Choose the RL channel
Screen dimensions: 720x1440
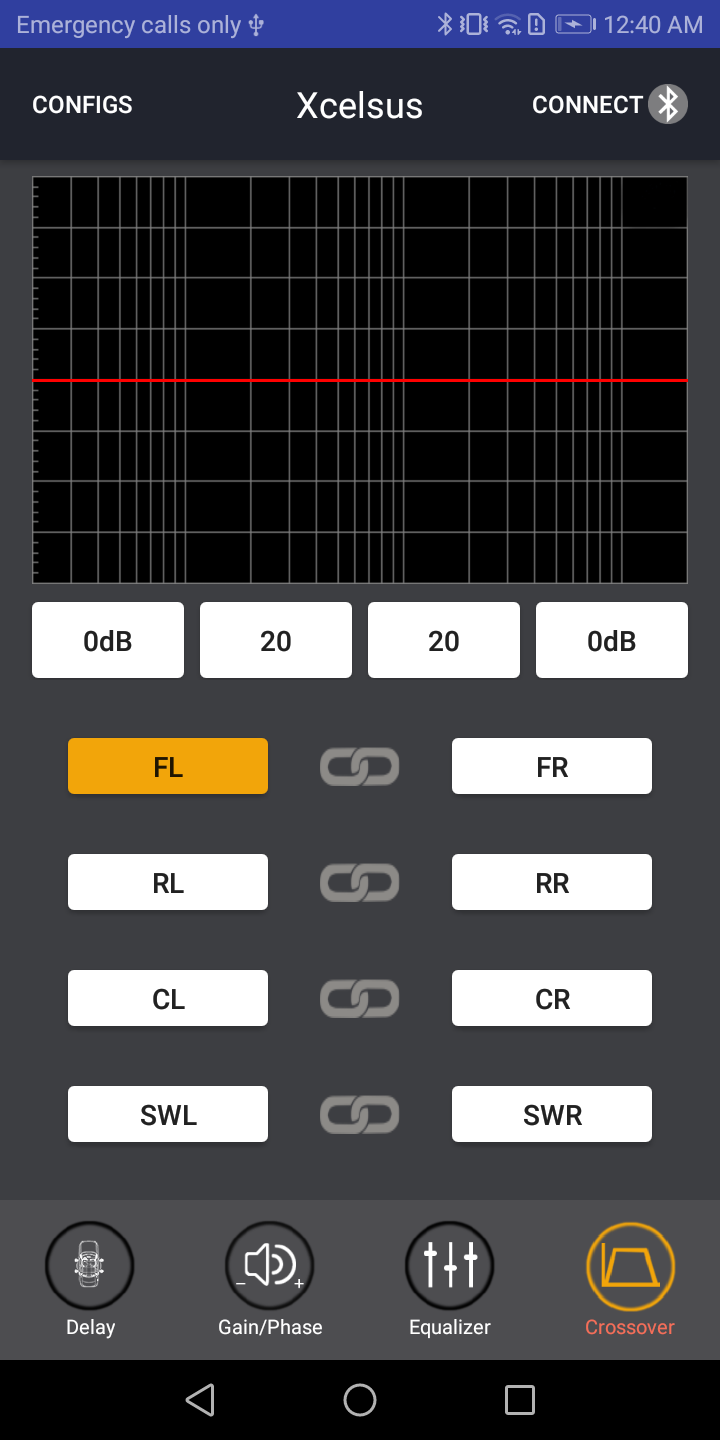click(168, 883)
